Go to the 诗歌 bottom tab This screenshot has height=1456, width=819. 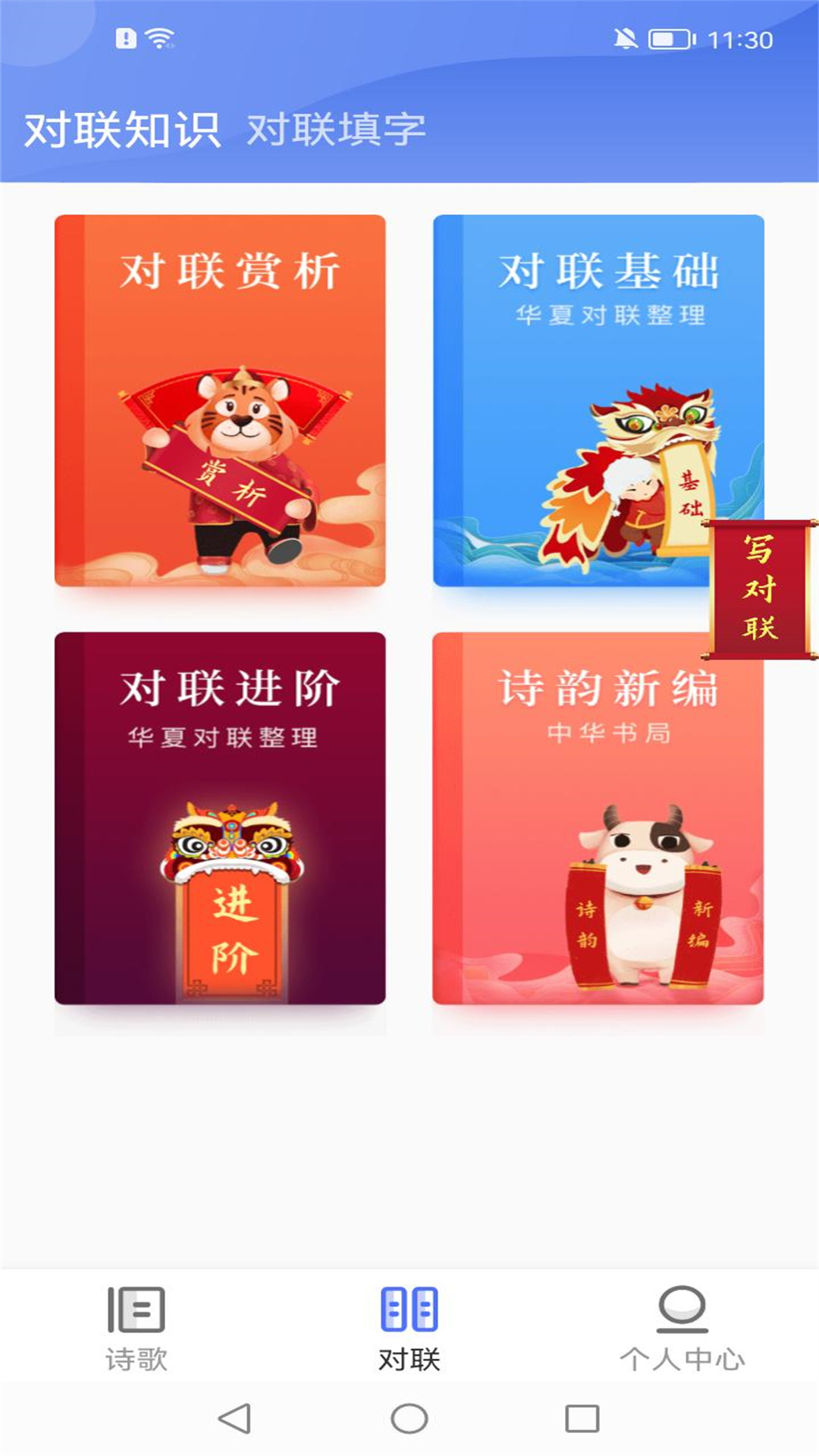(136, 1329)
